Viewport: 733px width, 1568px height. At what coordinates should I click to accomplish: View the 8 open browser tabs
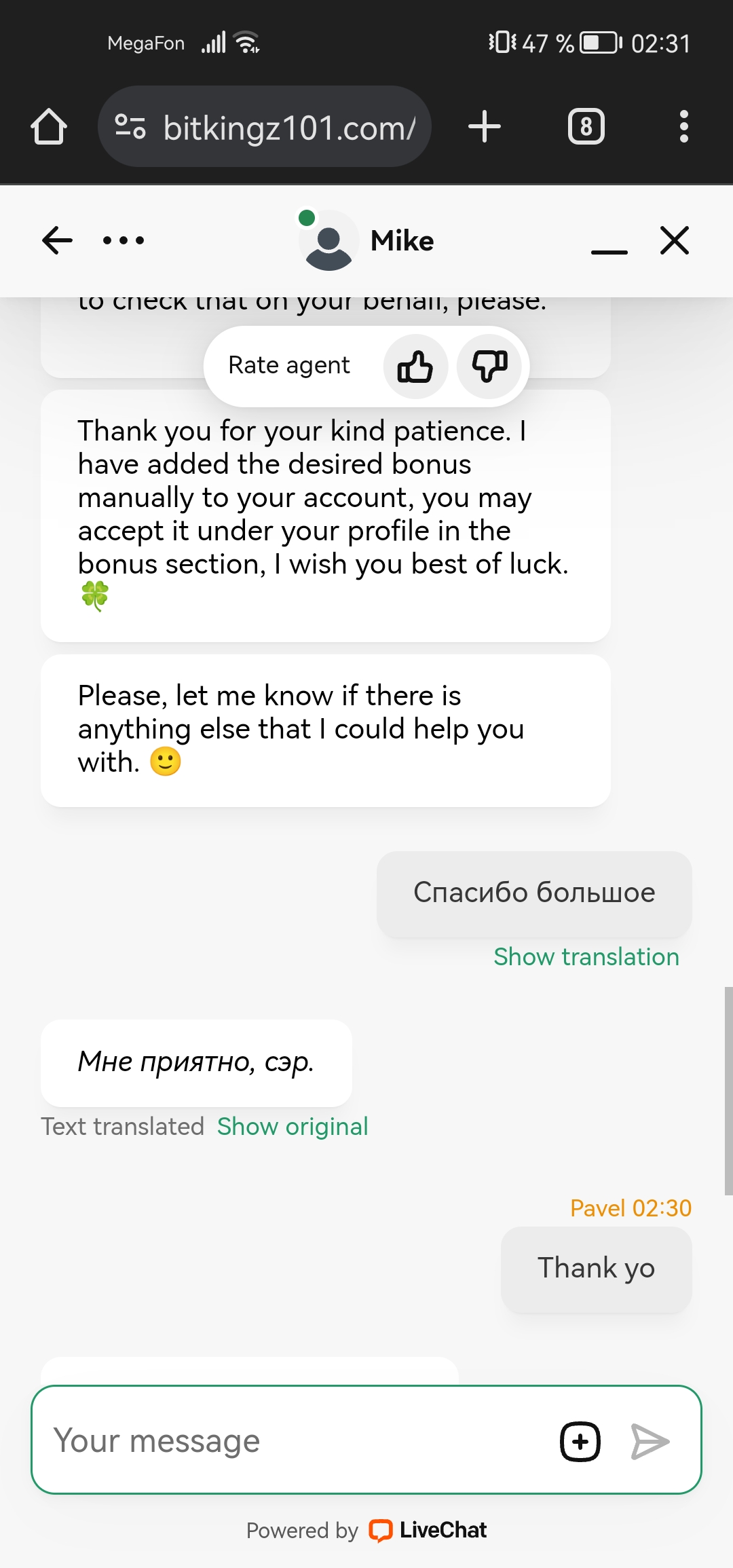(586, 127)
